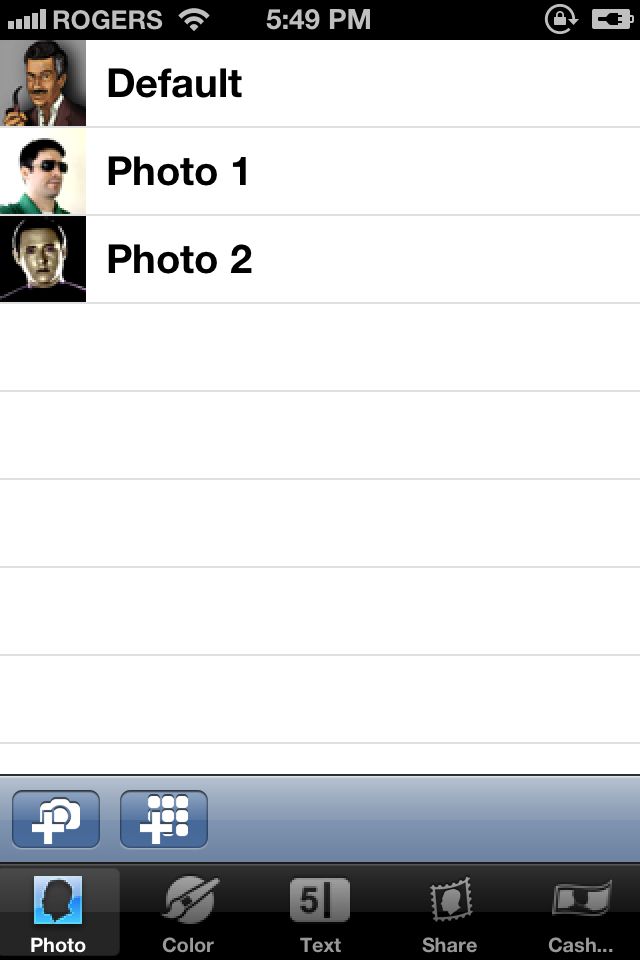
Task: Add a photo from the library grid
Action: point(164,819)
